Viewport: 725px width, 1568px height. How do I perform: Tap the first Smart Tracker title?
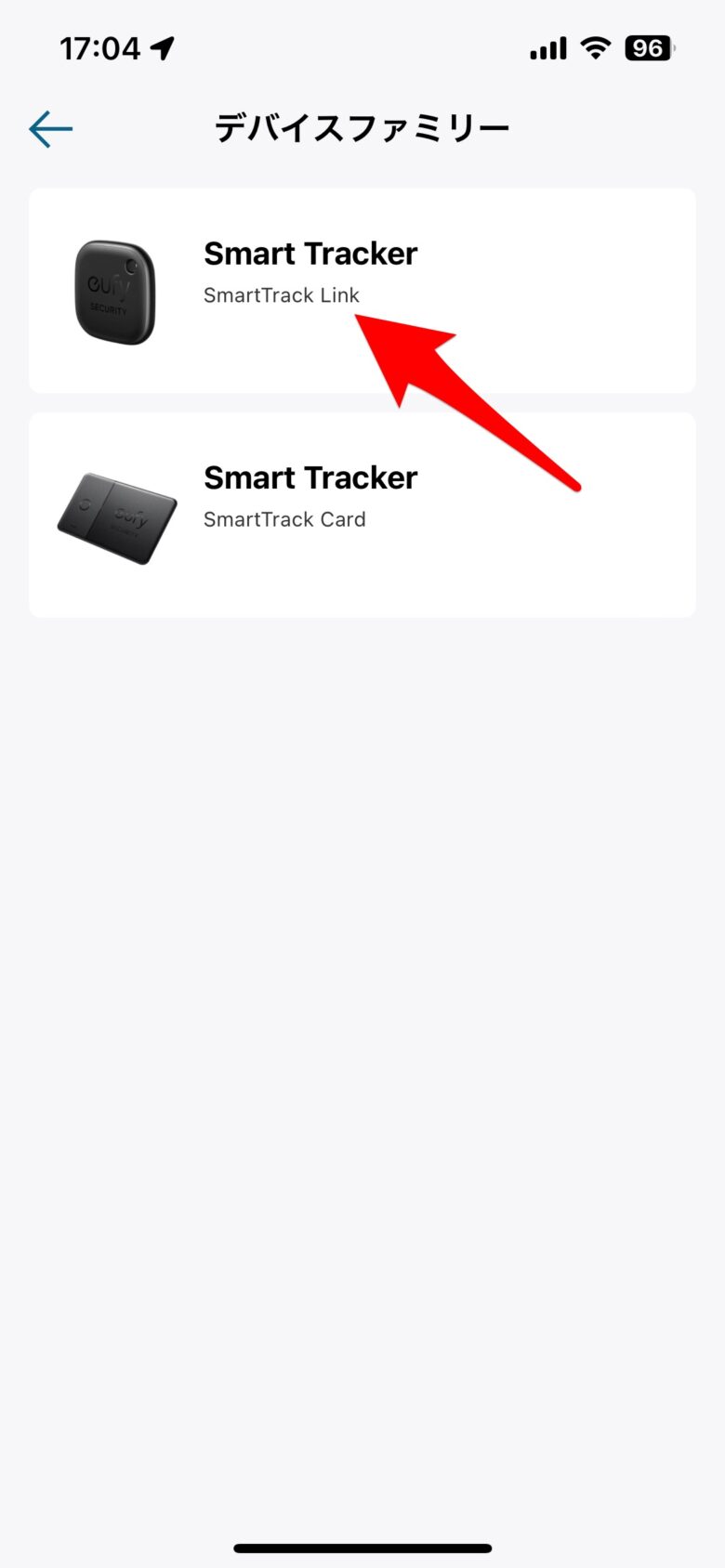coord(310,253)
